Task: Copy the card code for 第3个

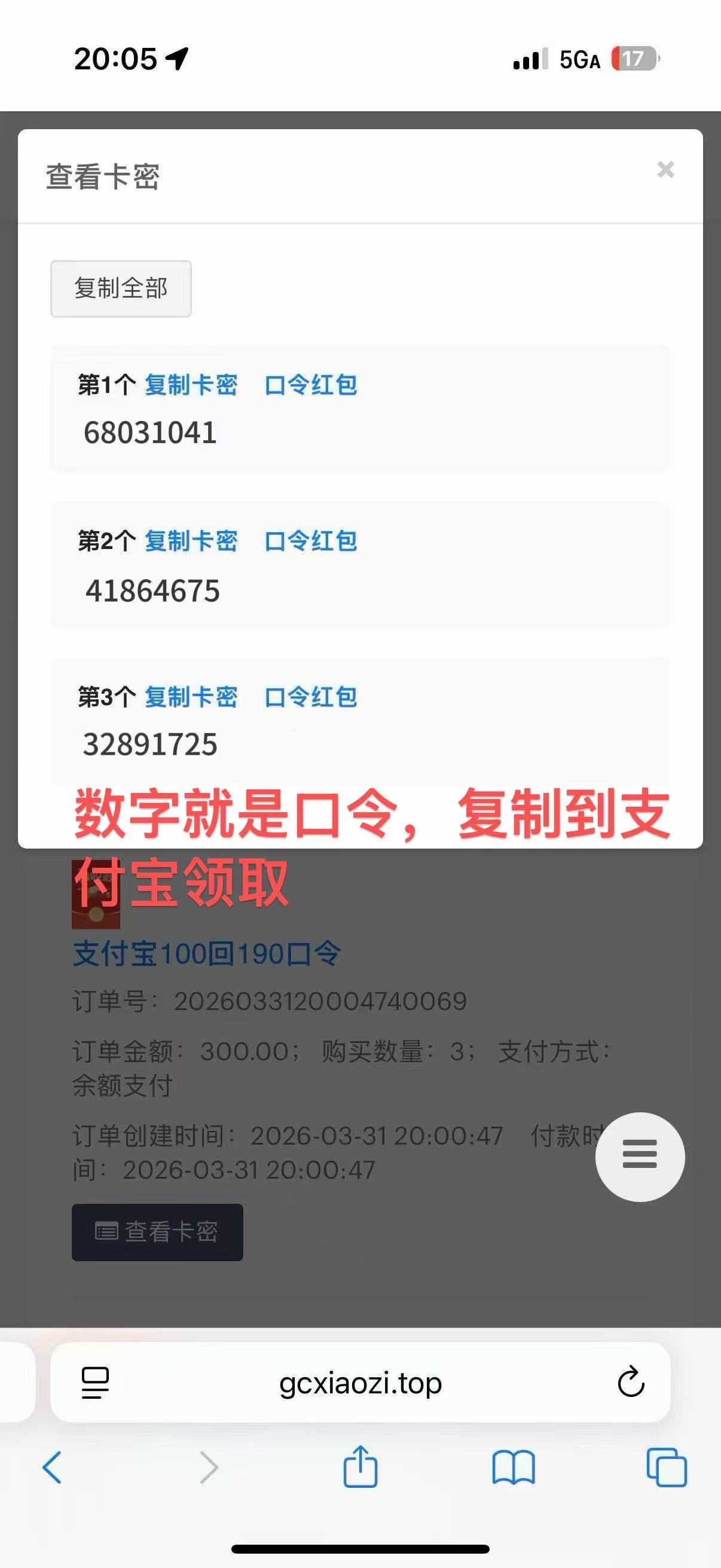Action: point(191,697)
